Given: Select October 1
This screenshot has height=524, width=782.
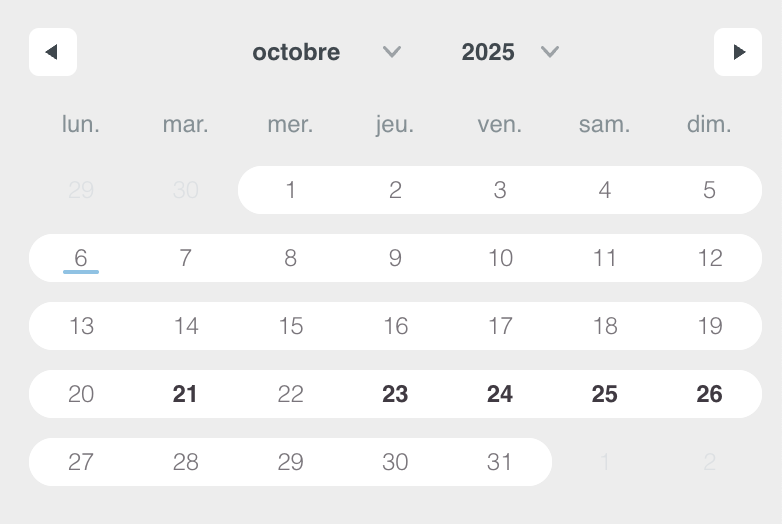Looking at the screenshot, I should (290, 190).
